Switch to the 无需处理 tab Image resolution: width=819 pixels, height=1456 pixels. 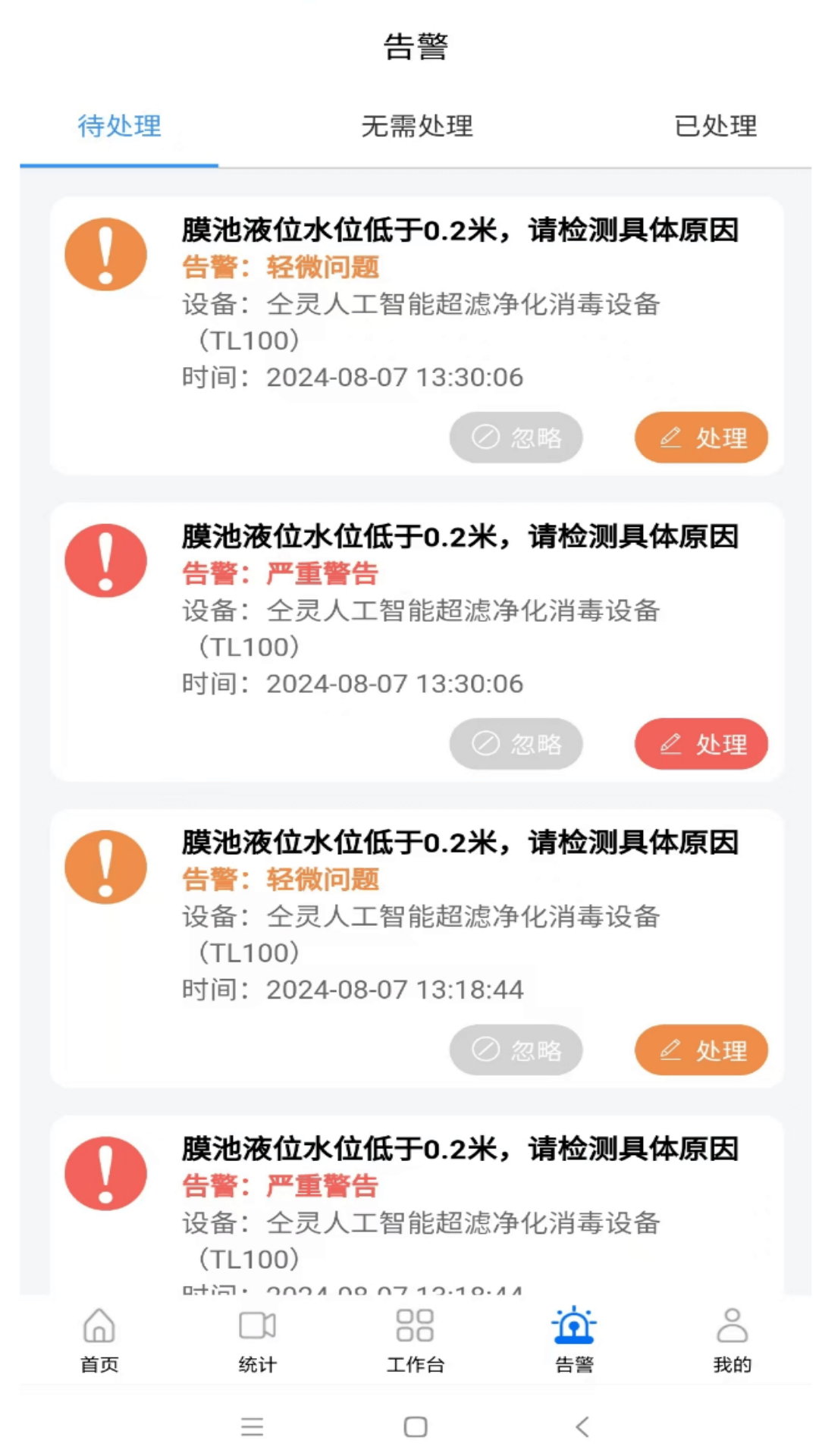(x=416, y=127)
